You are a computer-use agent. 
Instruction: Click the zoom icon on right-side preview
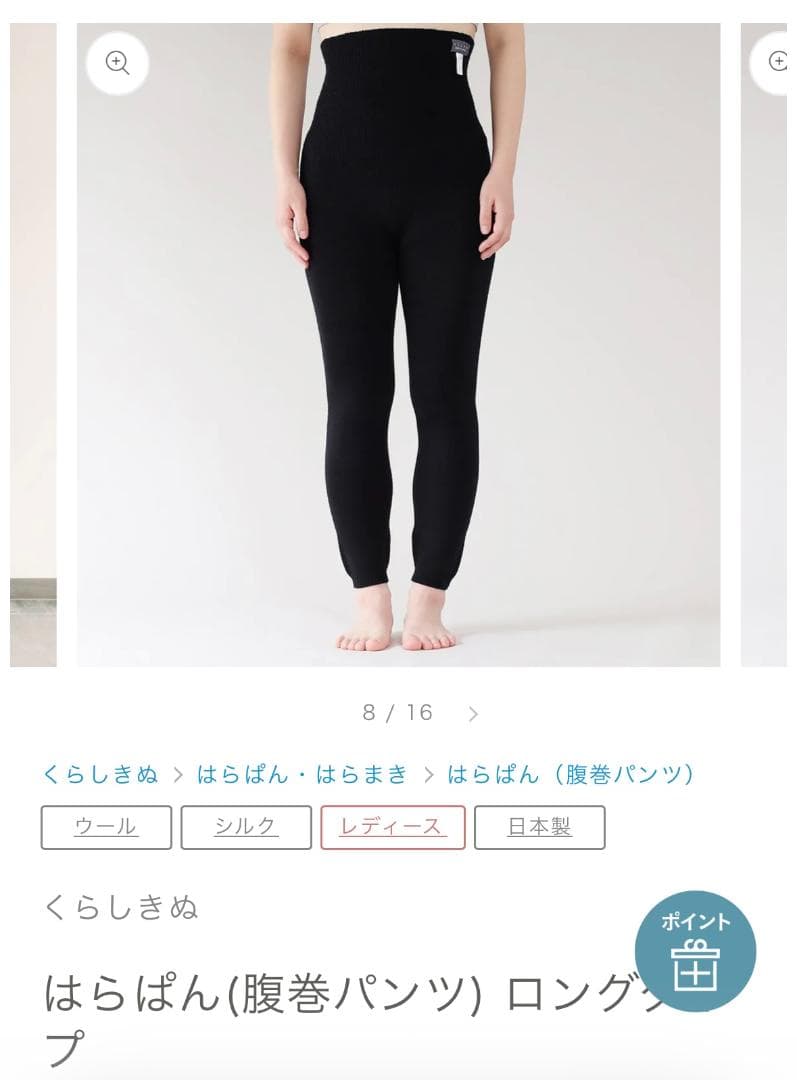779,62
